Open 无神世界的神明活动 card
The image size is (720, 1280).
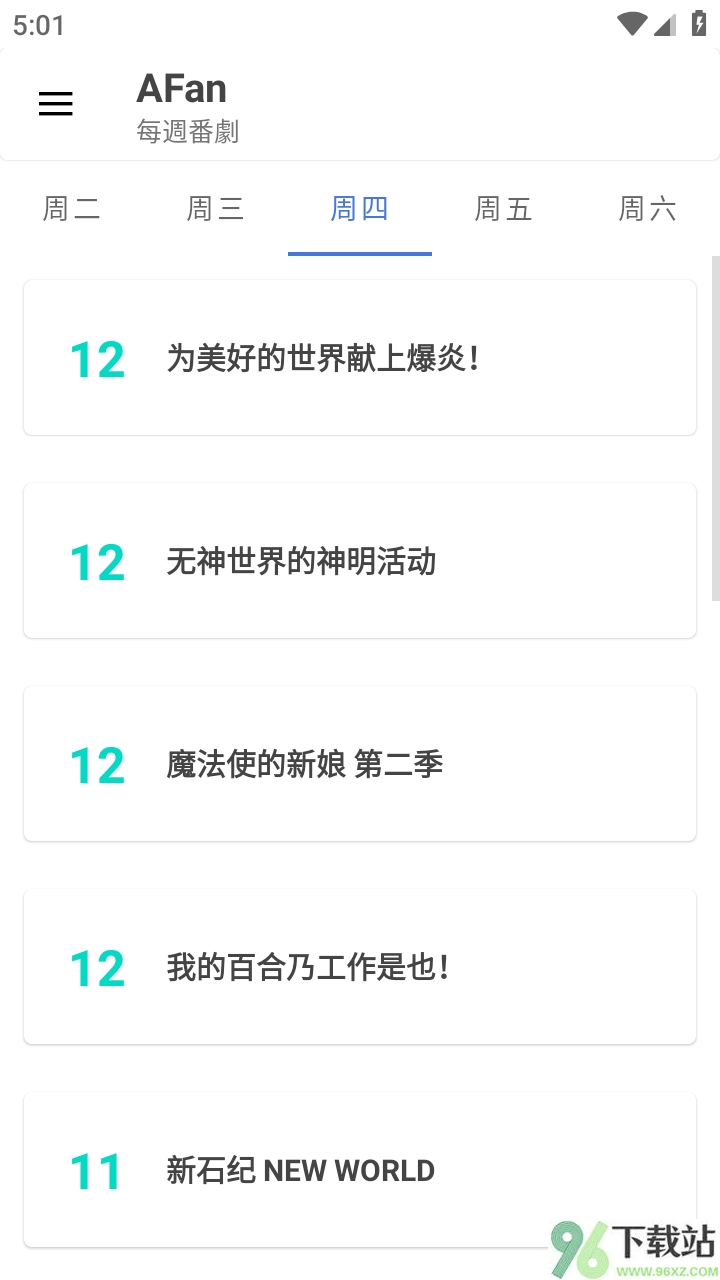point(360,561)
